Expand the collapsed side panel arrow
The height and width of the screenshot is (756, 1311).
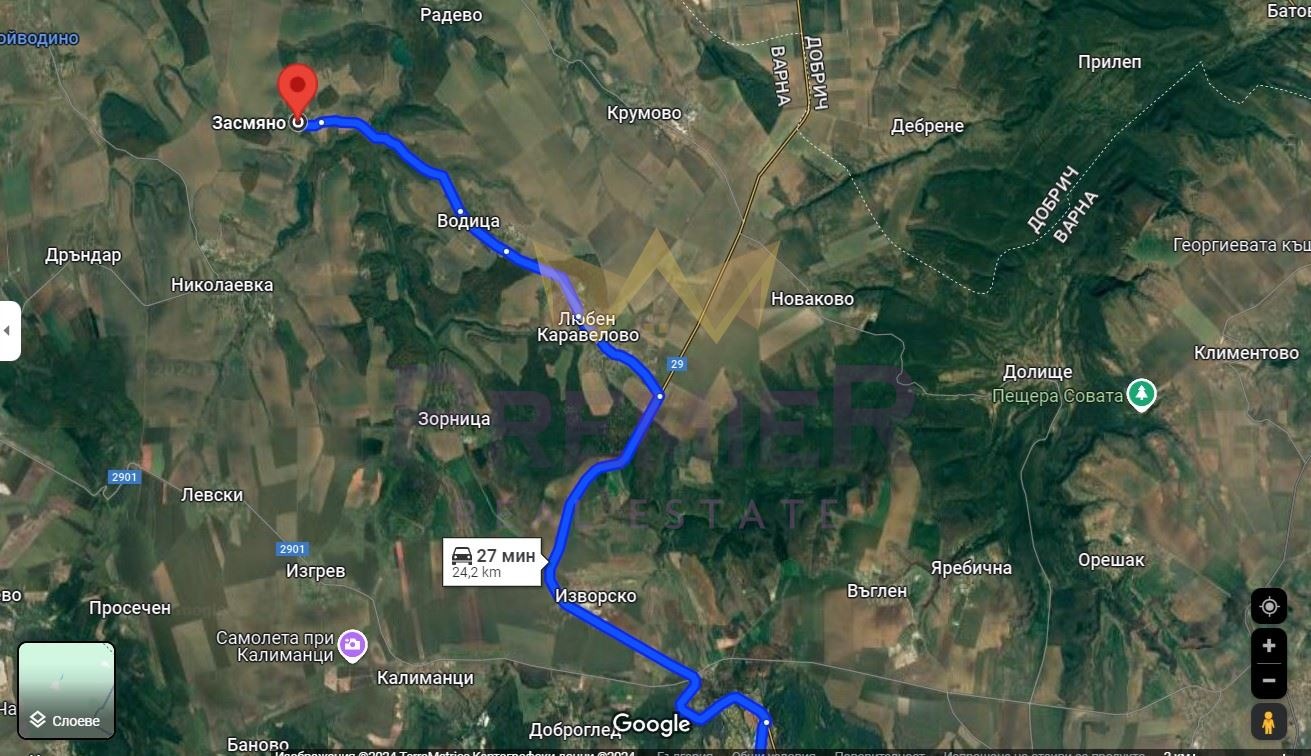(9, 330)
